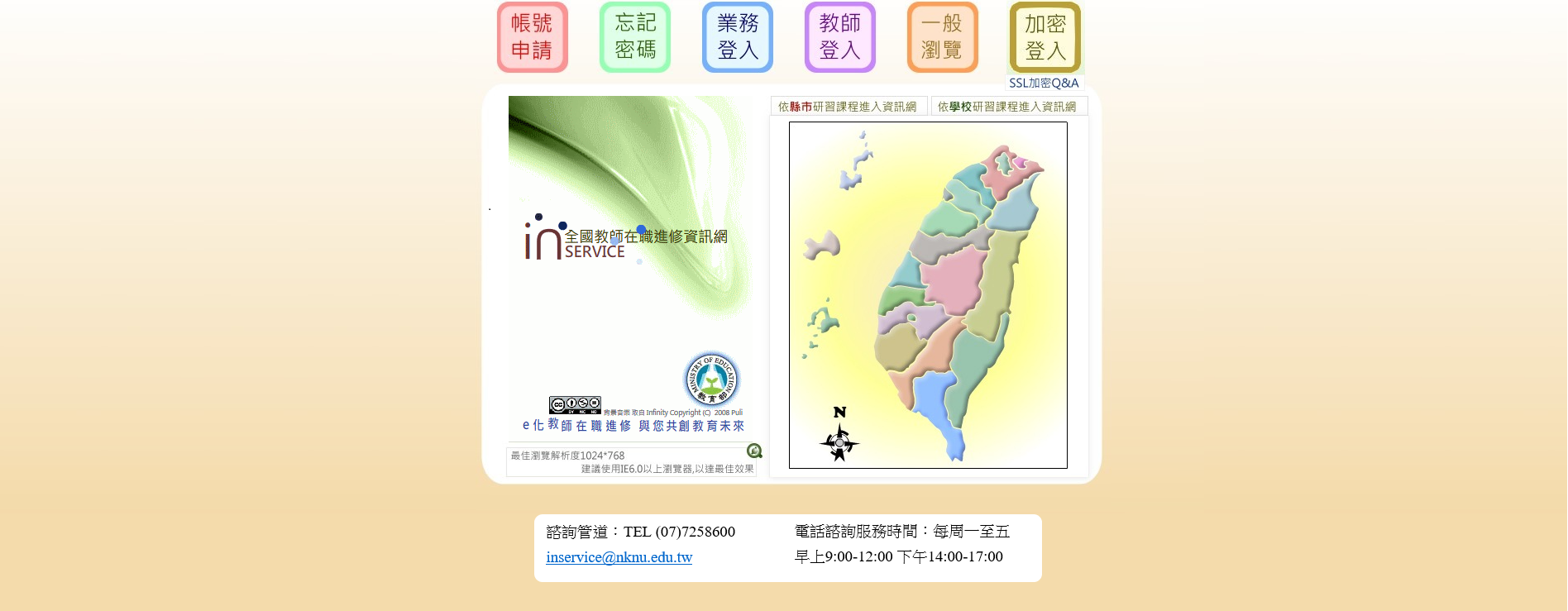Choose 加密登入 encrypted login

tap(1045, 37)
